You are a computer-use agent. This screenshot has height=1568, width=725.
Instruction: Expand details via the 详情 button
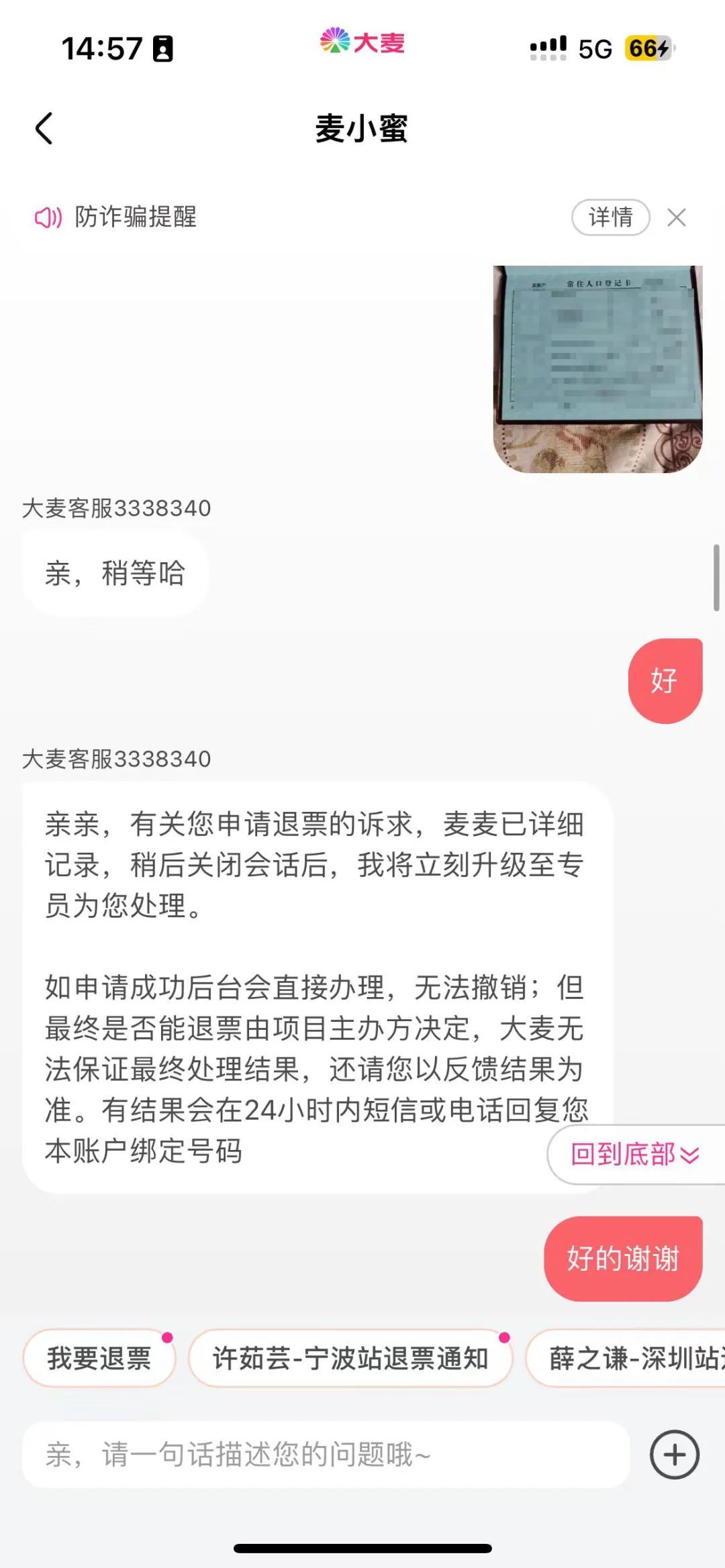pos(610,217)
